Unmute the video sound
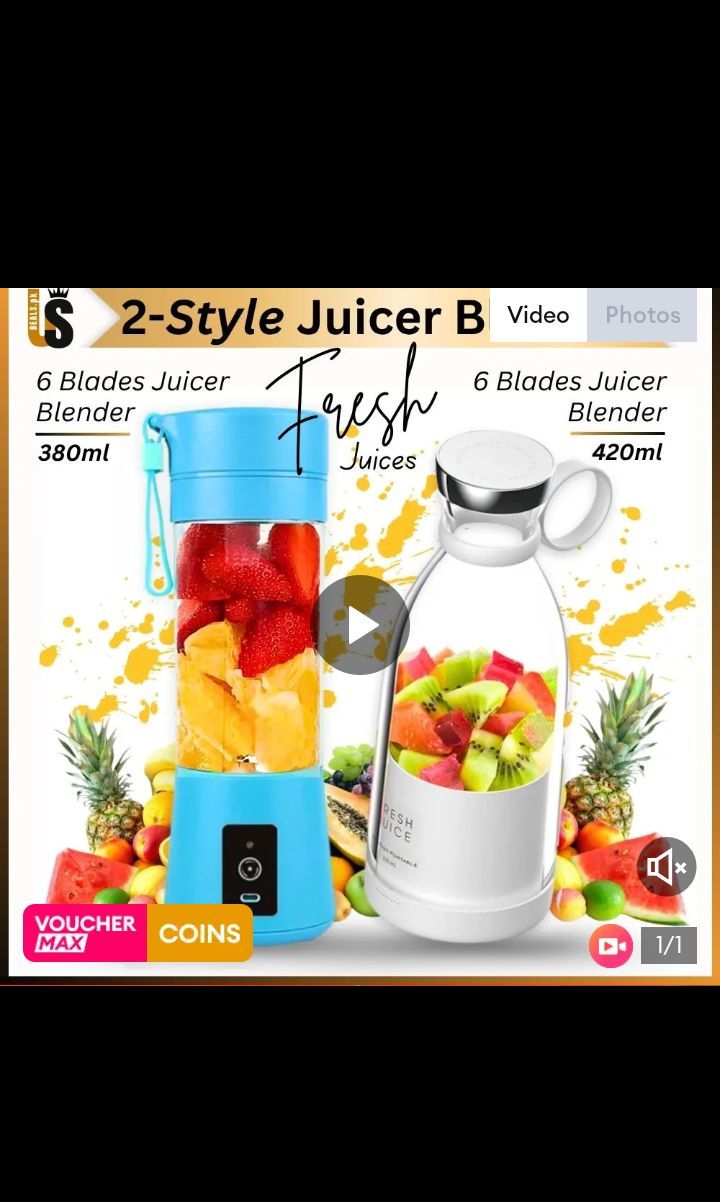720x1202 pixels. (667, 866)
